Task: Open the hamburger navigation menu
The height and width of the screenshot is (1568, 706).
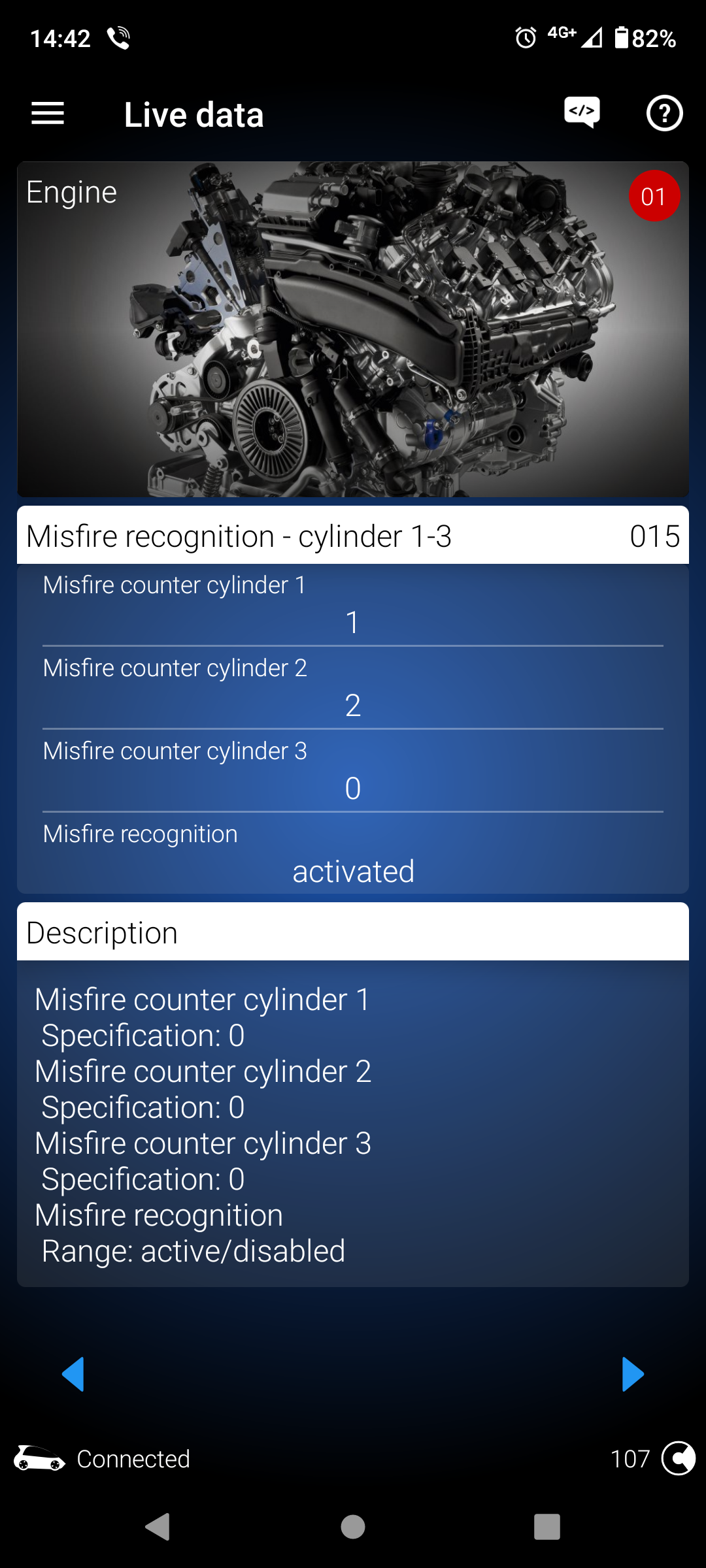Action: (48, 114)
